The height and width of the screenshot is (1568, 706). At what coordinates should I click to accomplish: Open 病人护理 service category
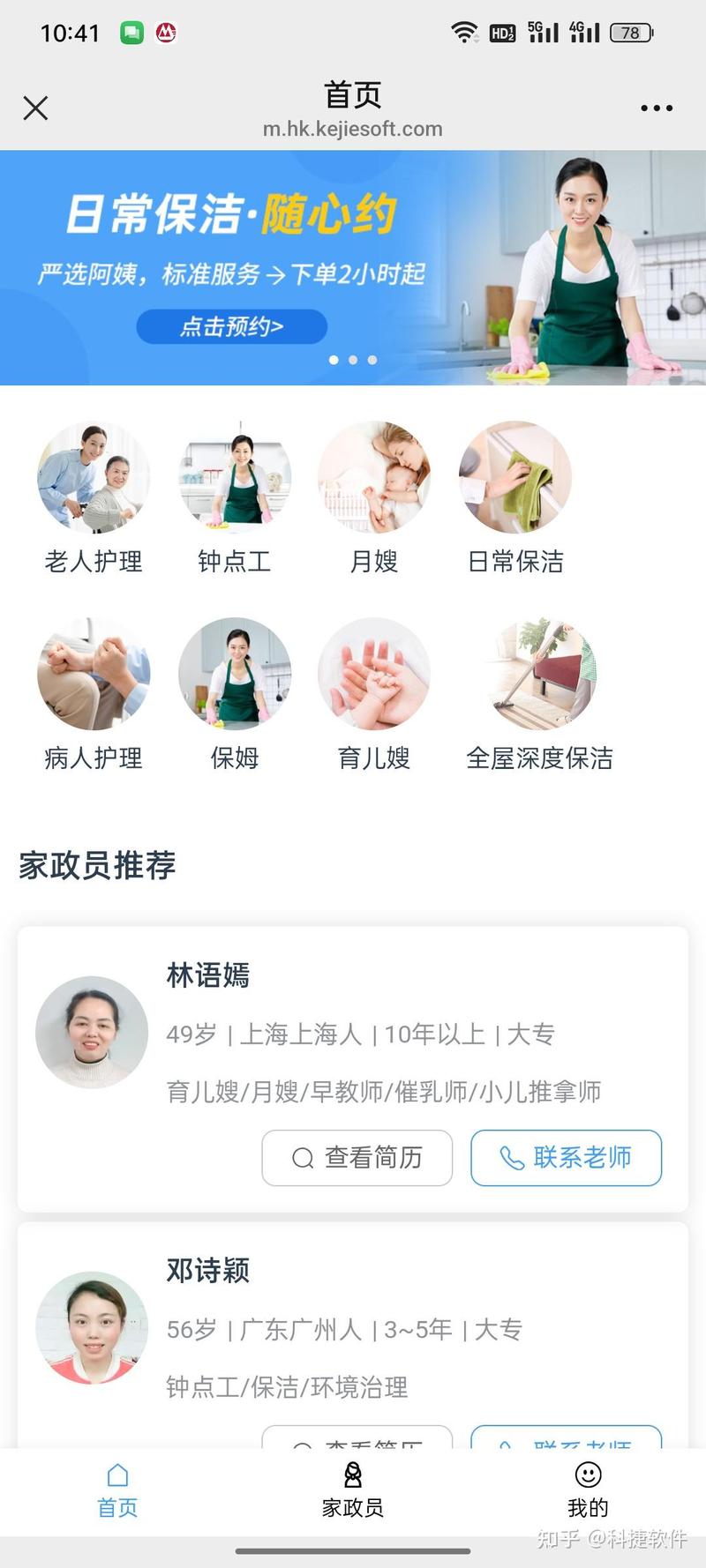click(x=94, y=696)
